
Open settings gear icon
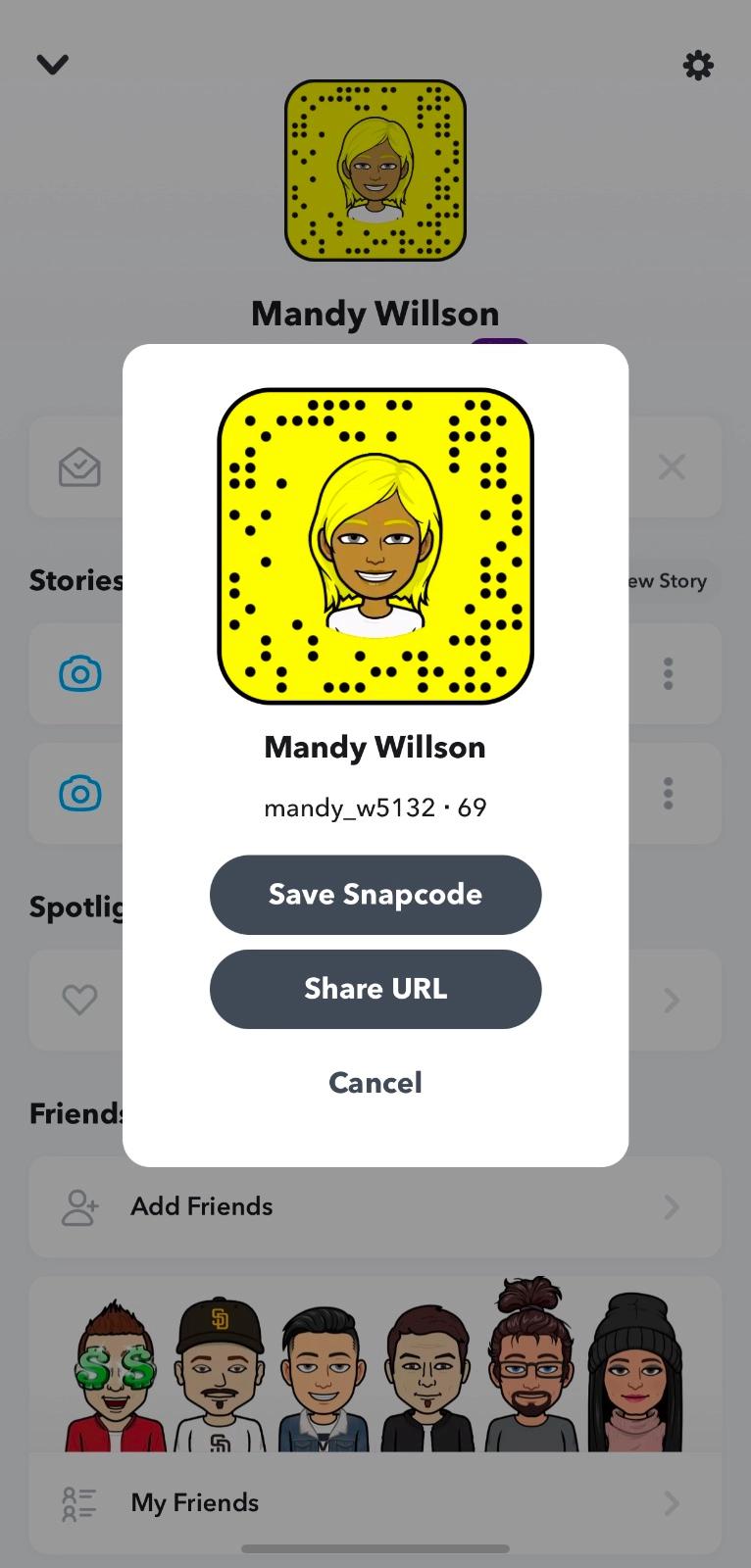click(697, 66)
